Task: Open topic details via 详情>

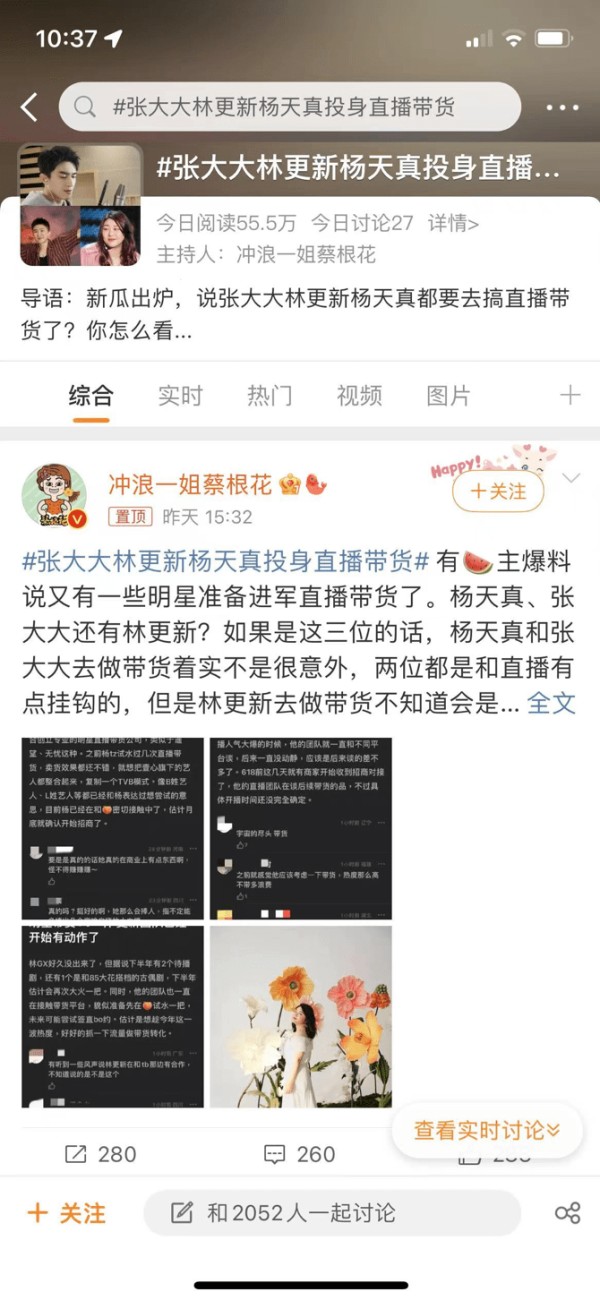Action: [453, 223]
